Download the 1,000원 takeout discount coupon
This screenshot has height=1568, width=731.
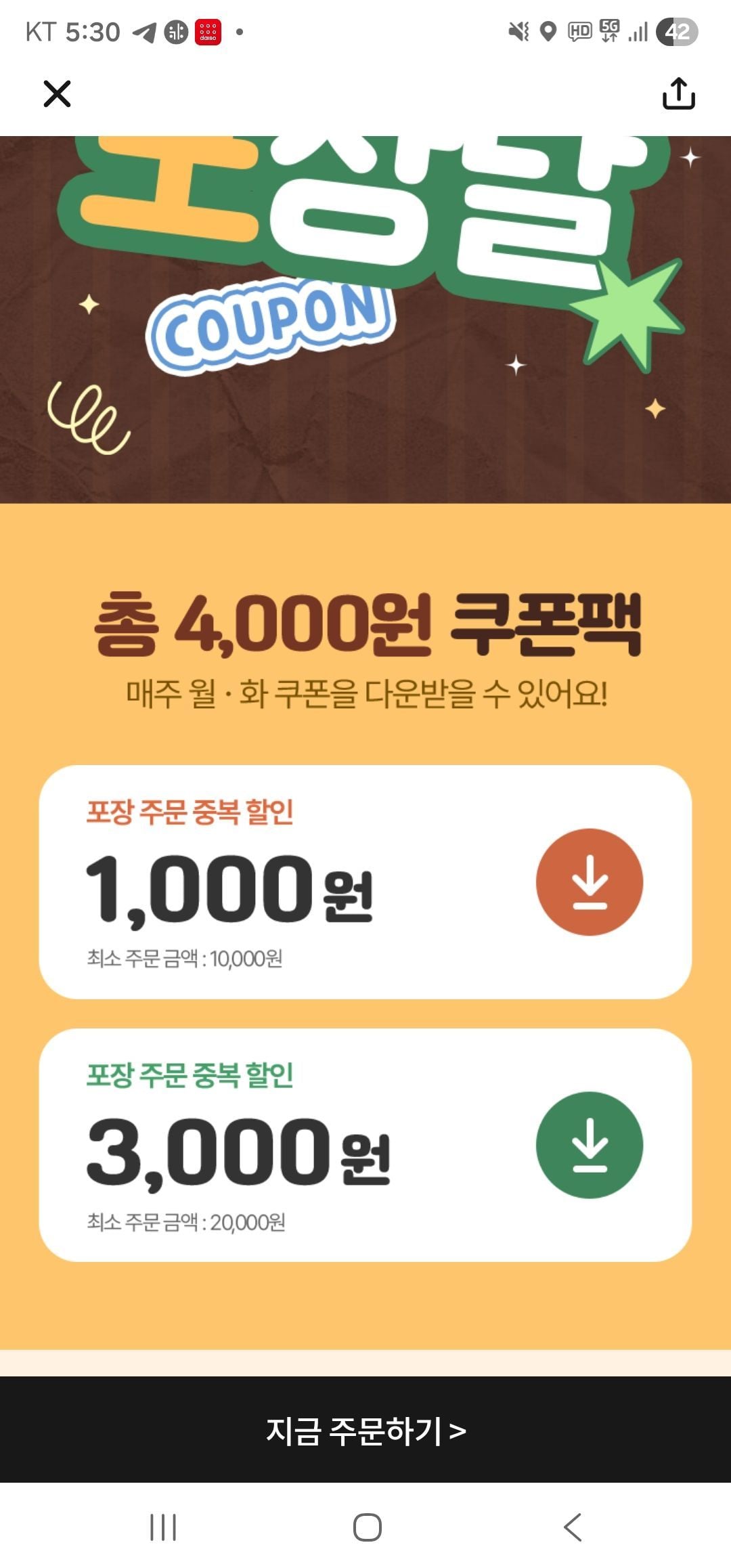pyautogui.click(x=590, y=882)
